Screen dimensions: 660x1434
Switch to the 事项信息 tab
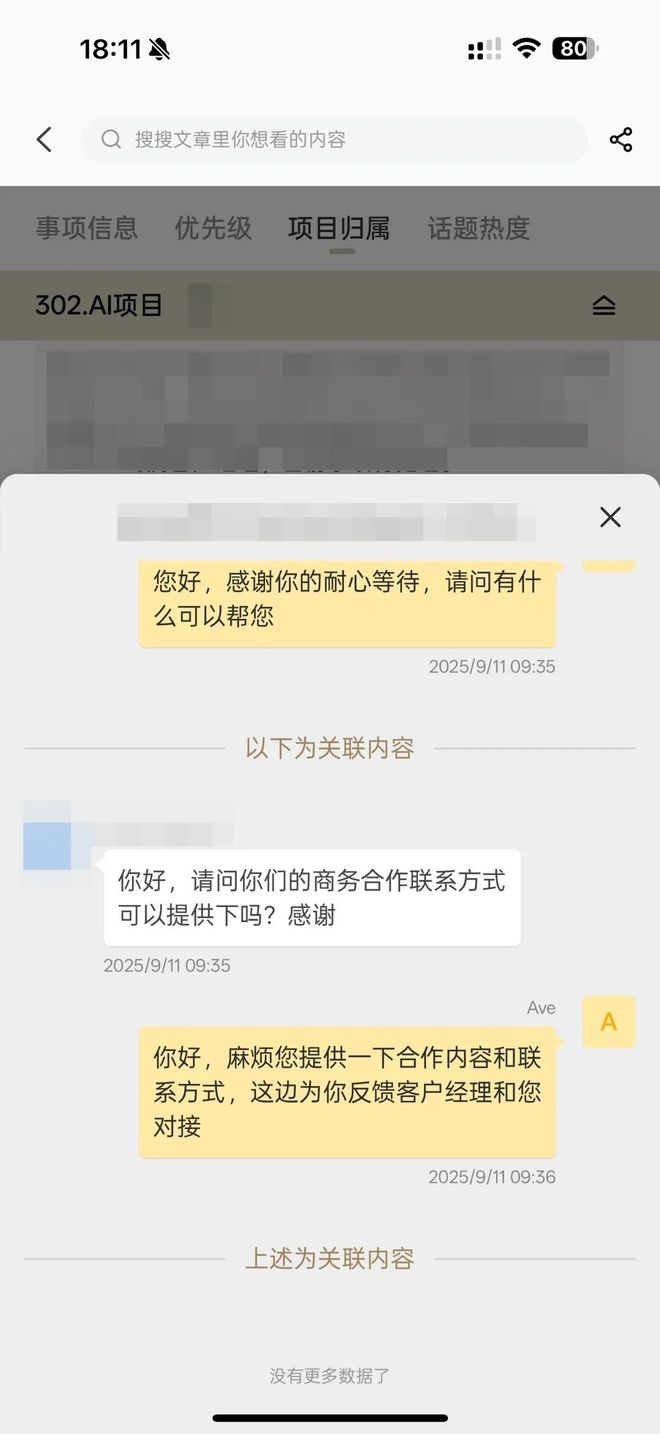(87, 228)
